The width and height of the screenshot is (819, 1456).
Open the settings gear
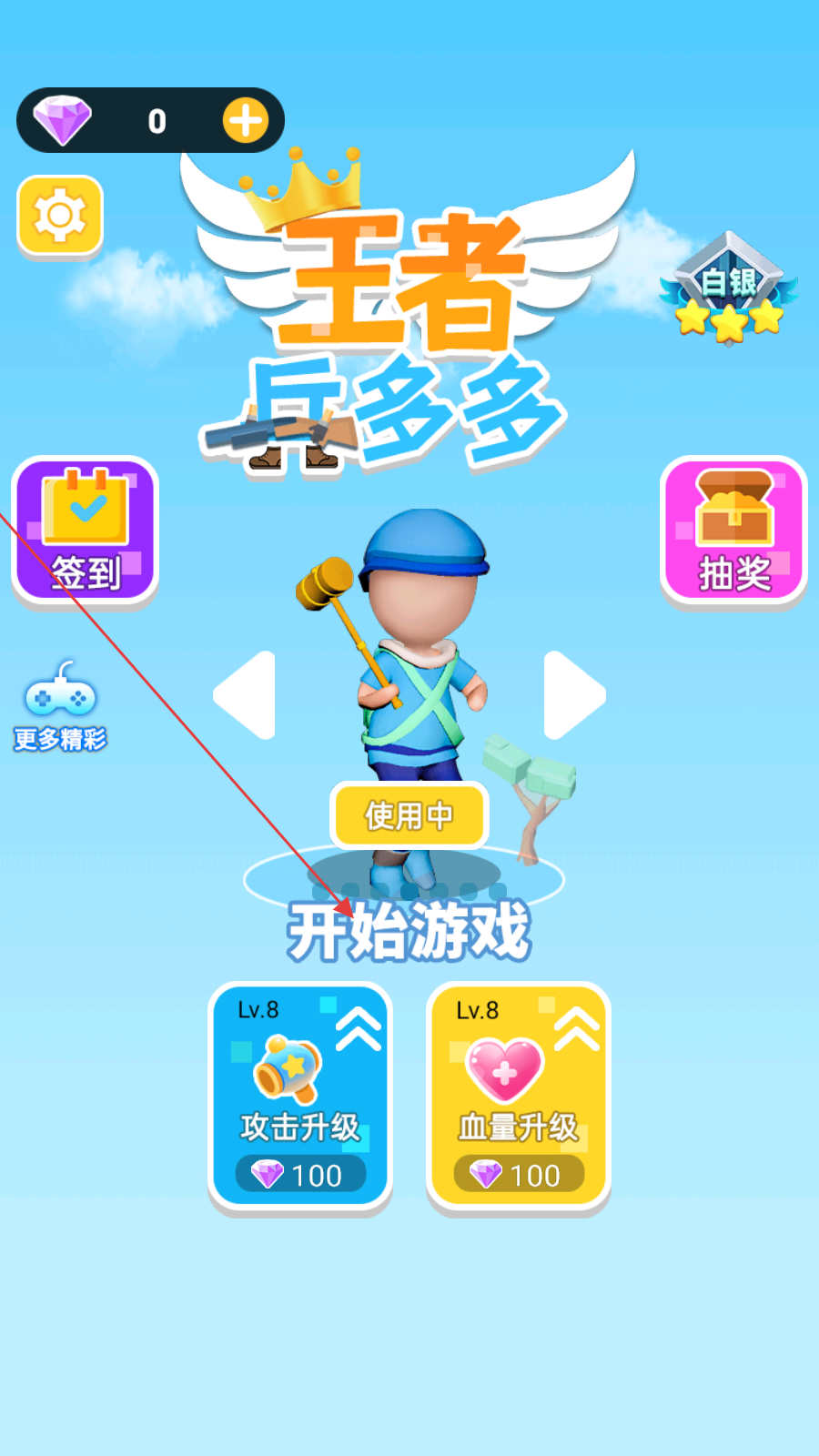click(x=60, y=216)
